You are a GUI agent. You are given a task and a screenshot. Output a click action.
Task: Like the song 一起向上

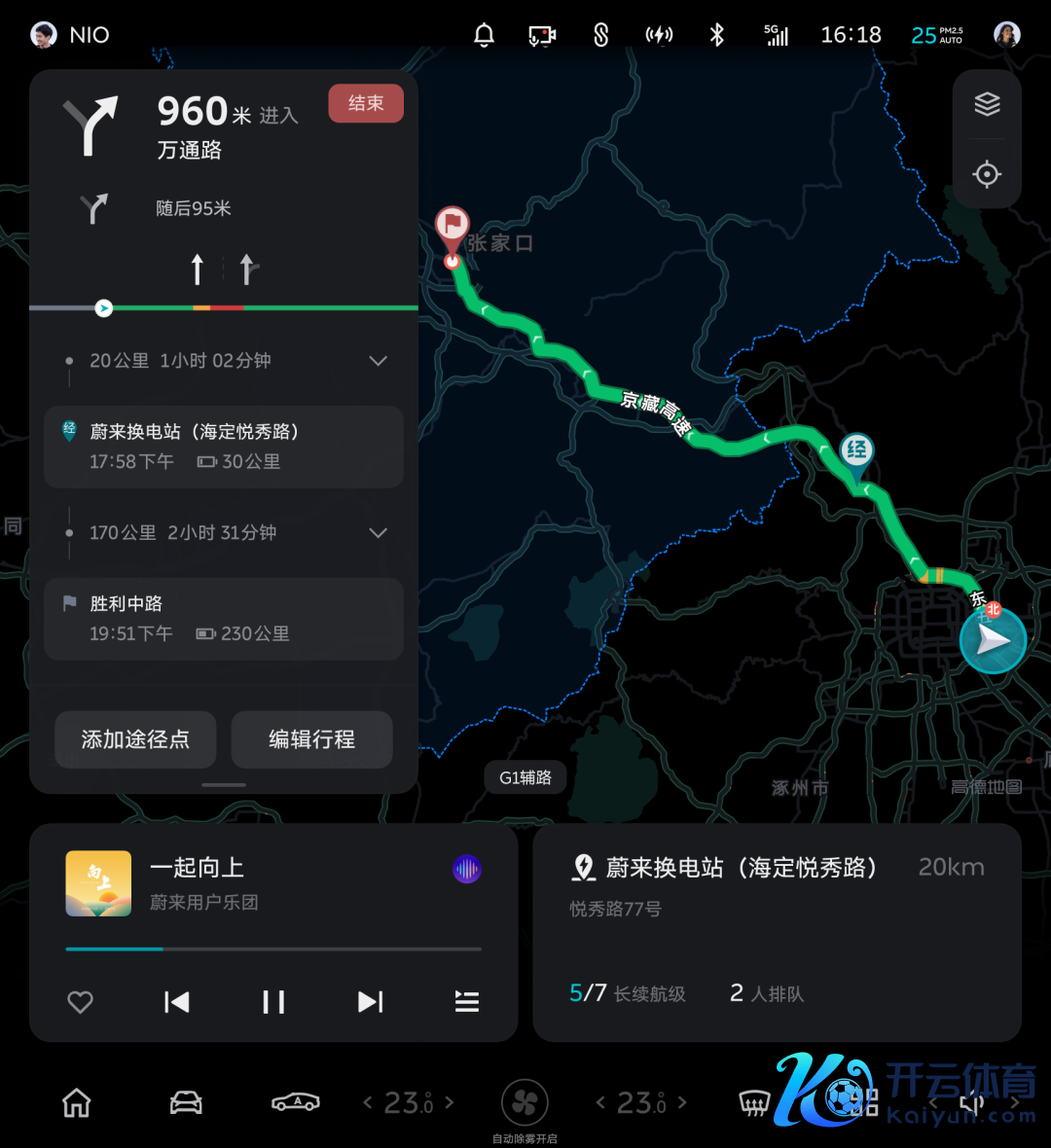[x=80, y=1001]
